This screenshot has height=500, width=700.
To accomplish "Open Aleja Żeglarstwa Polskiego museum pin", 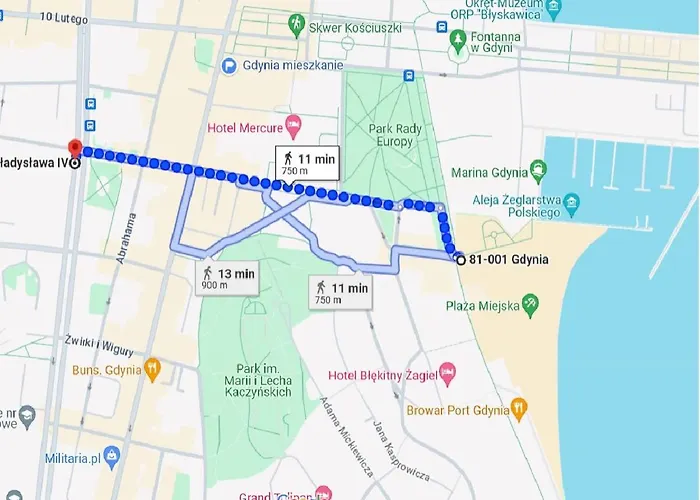I will (x=572, y=205).
